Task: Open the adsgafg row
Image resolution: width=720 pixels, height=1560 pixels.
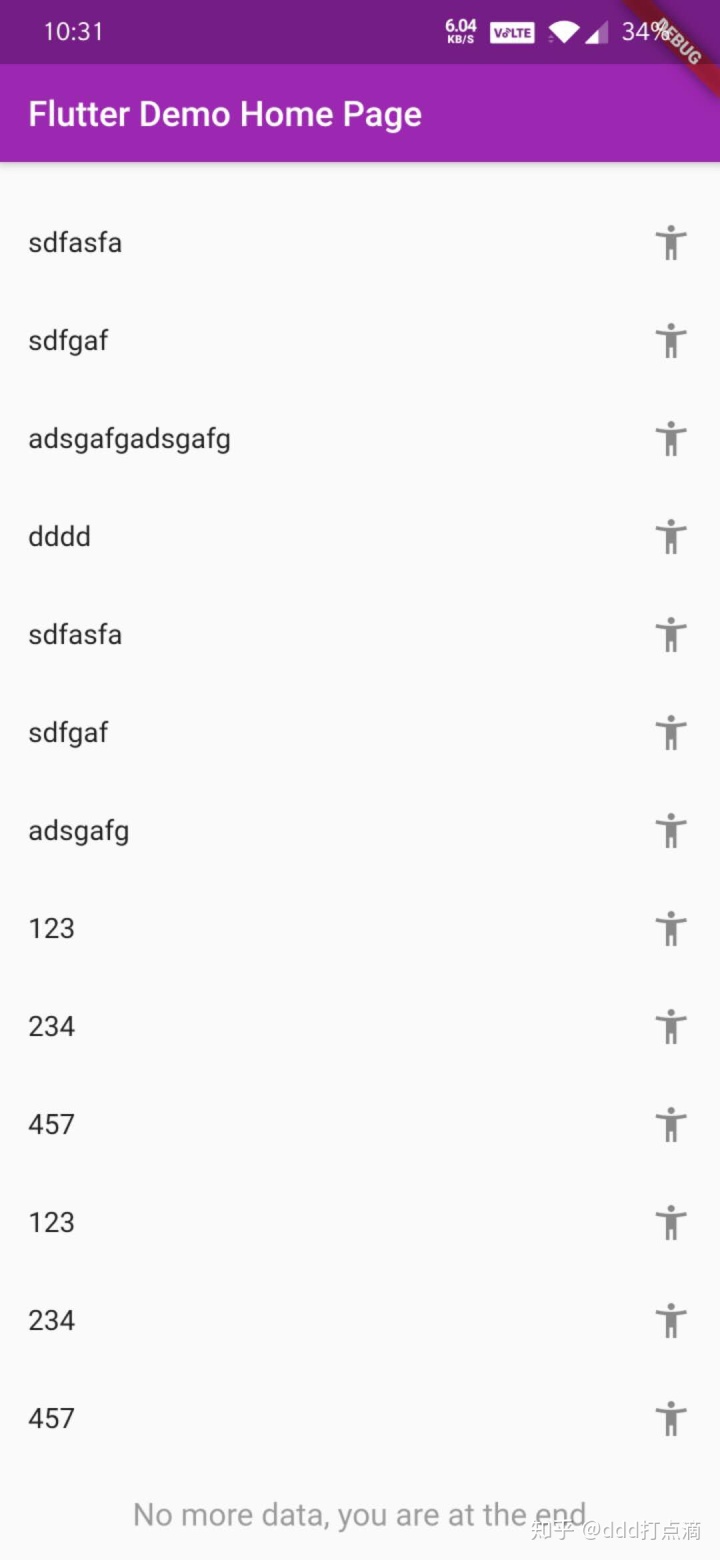Action: coord(360,831)
